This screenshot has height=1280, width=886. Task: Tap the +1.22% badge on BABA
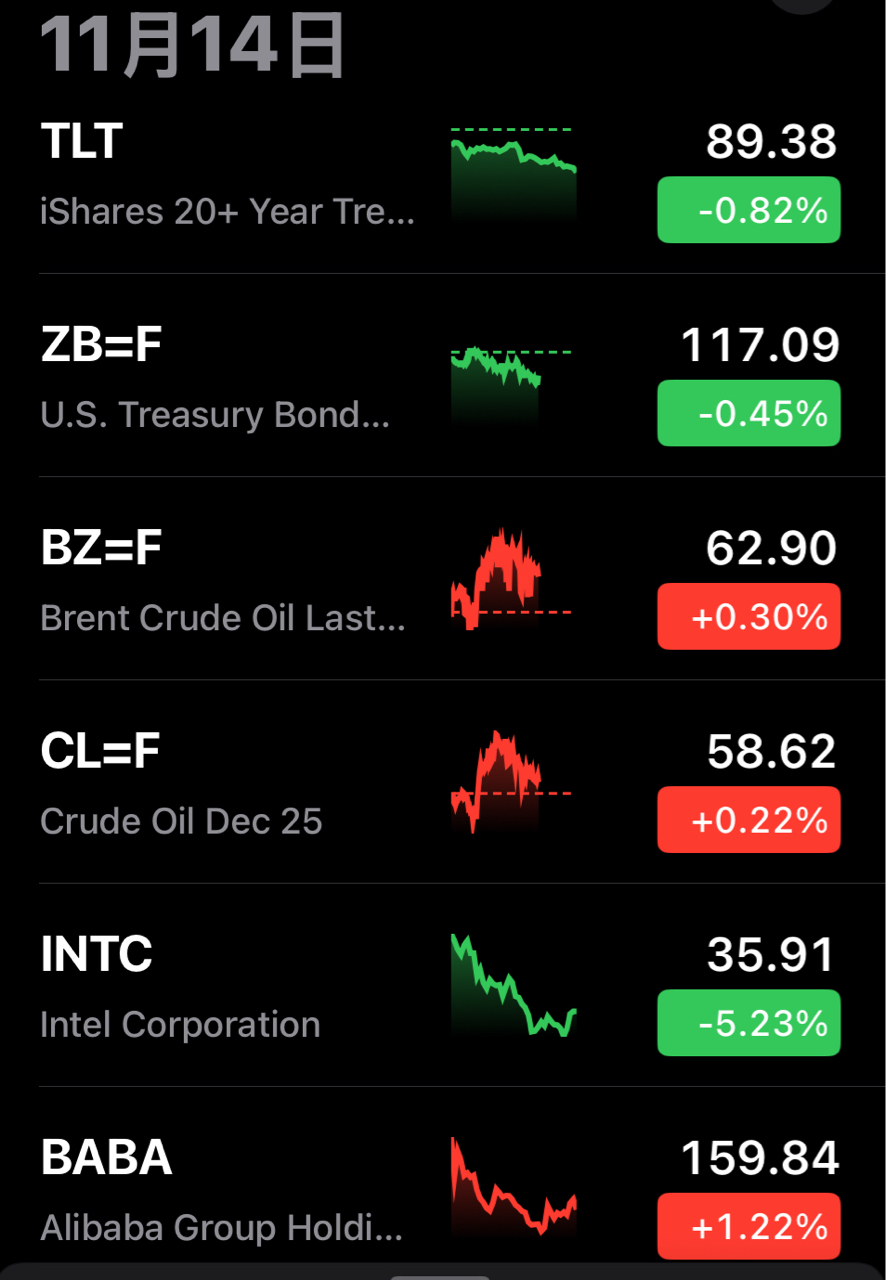[749, 1226]
